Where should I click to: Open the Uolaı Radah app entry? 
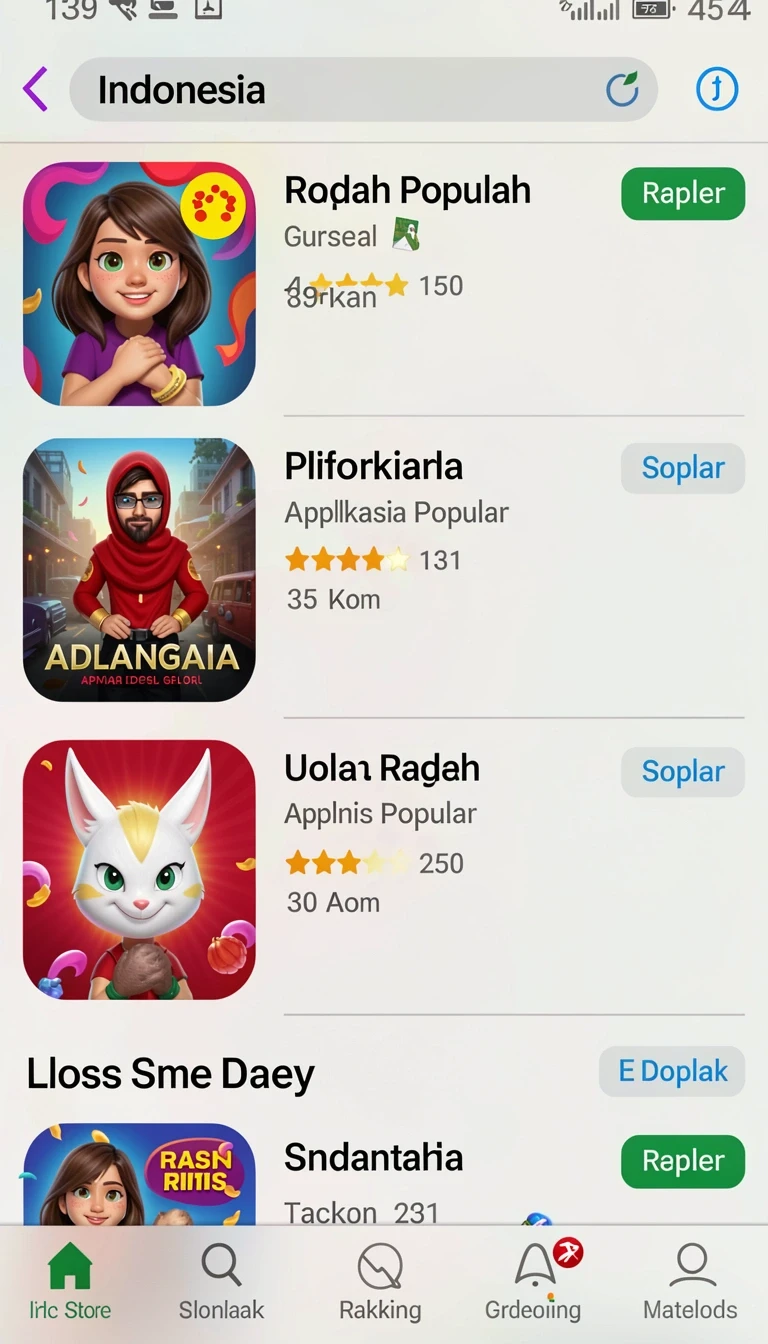click(384, 870)
